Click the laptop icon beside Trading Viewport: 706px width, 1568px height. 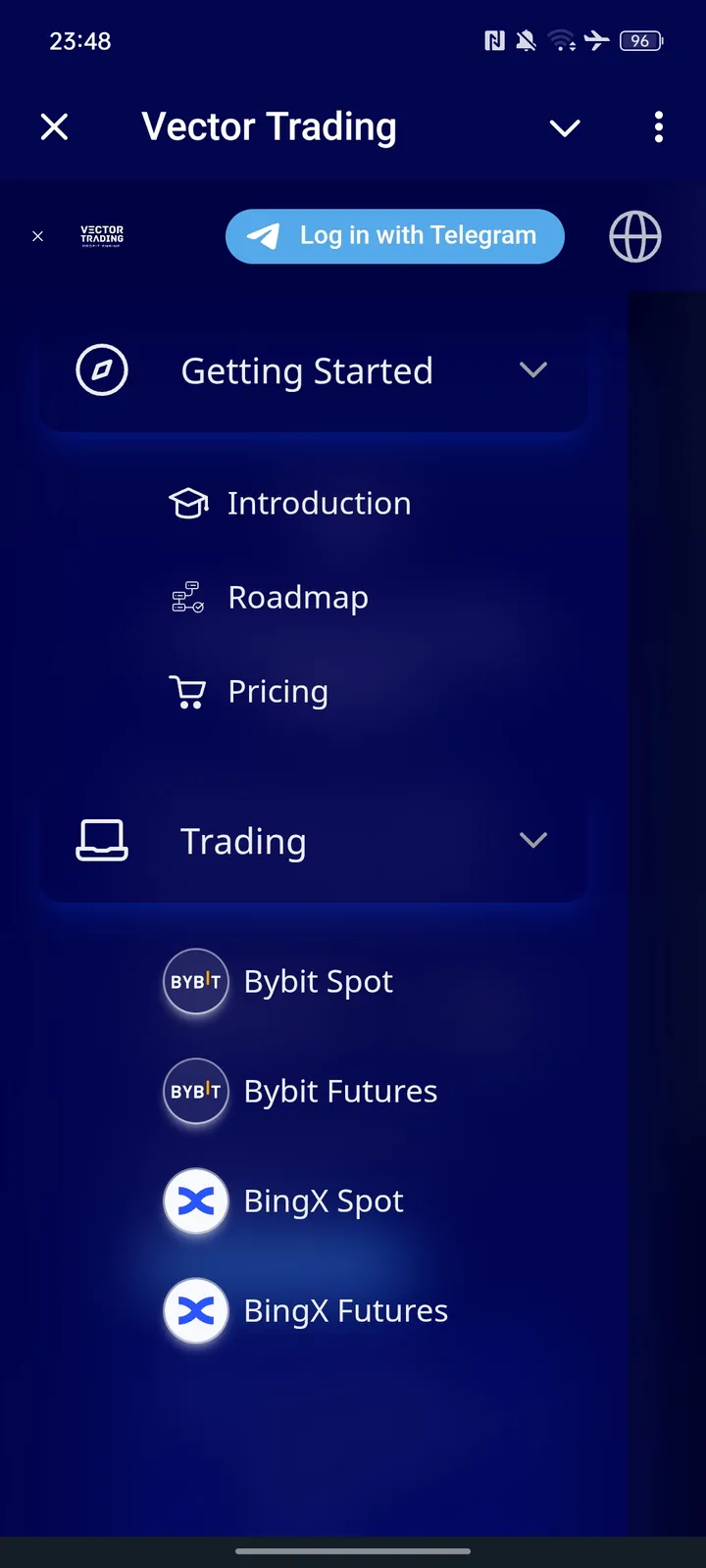pyautogui.click(x=102, y=840)
